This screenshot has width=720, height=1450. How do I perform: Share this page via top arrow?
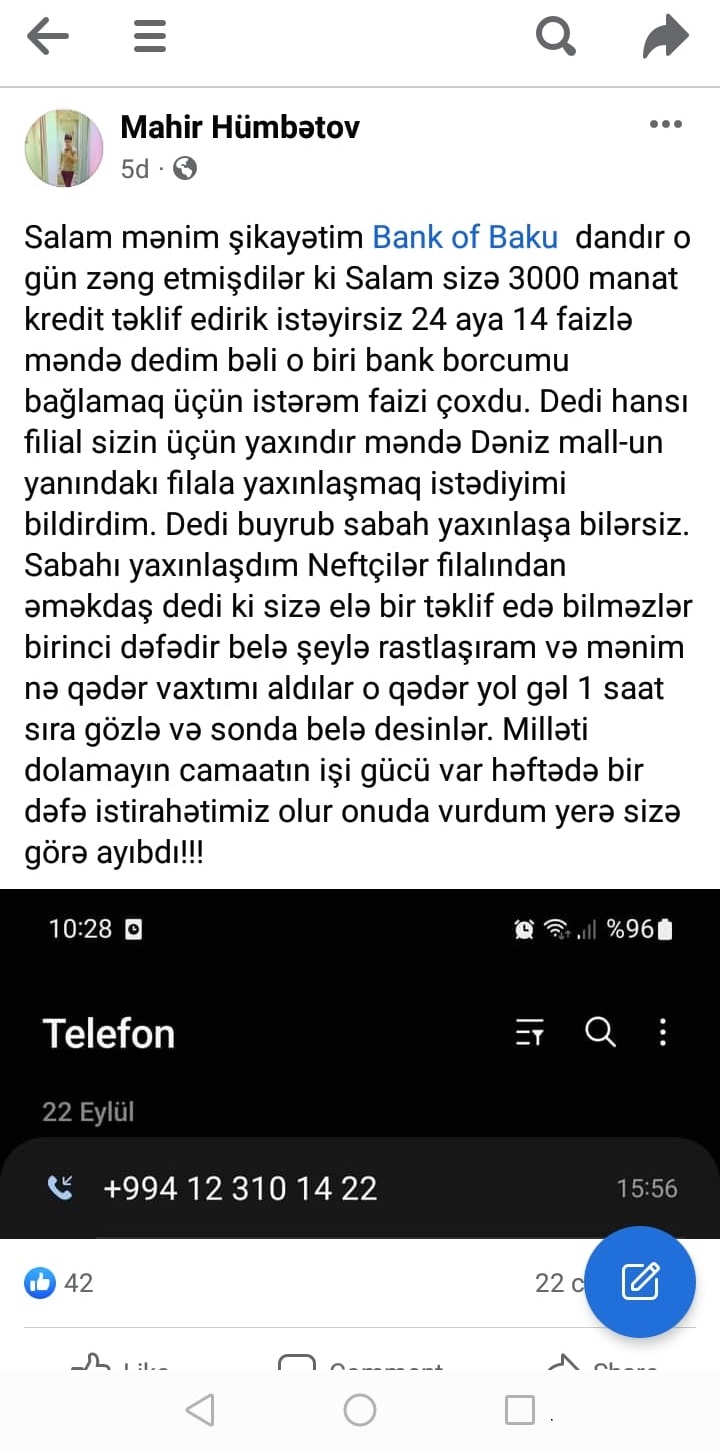(665, 38)
